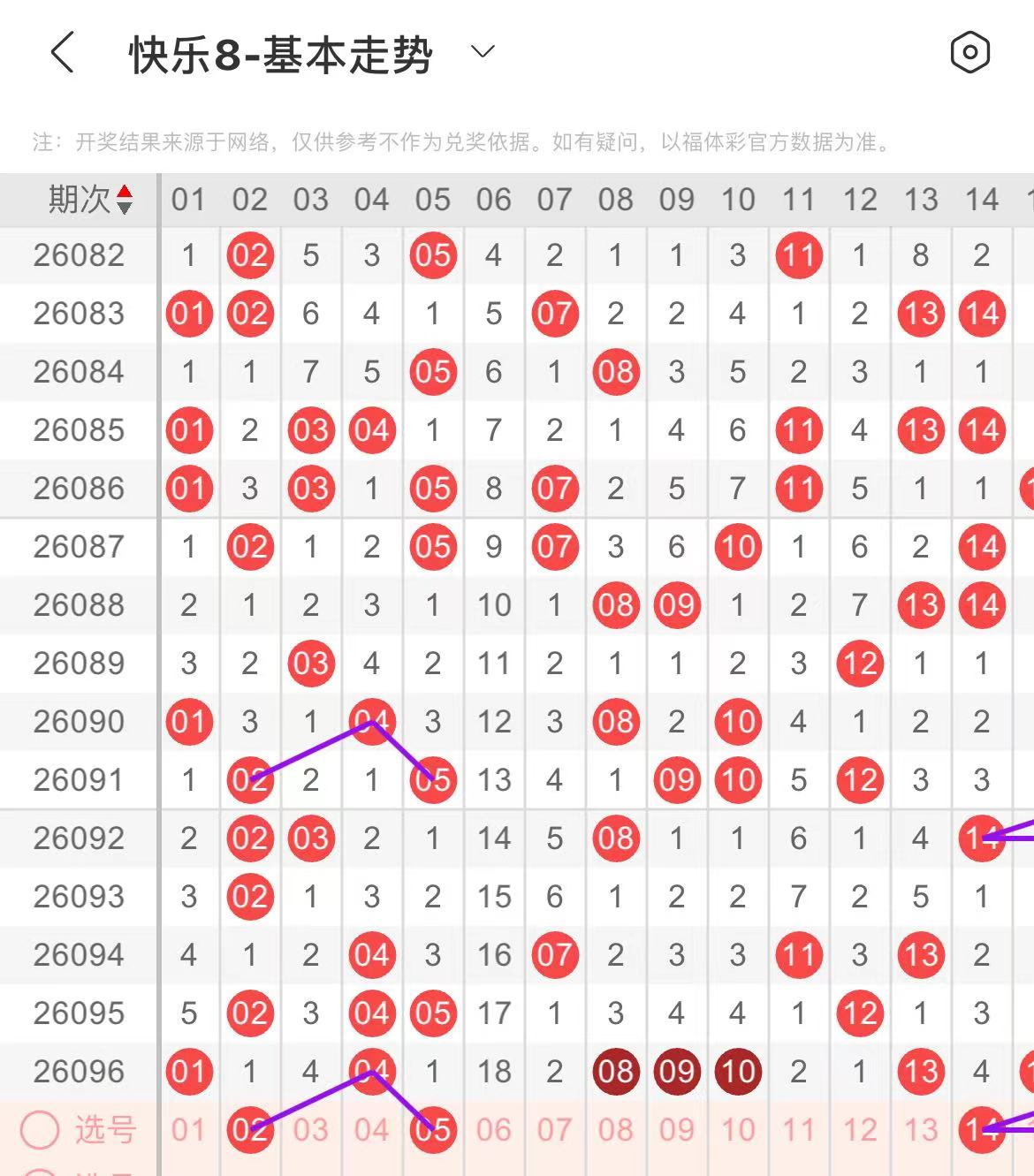This screenshot has height=1176, width=1034.
Task: Pick number 06 in the 选号 row
Action: coord(493,1130)
